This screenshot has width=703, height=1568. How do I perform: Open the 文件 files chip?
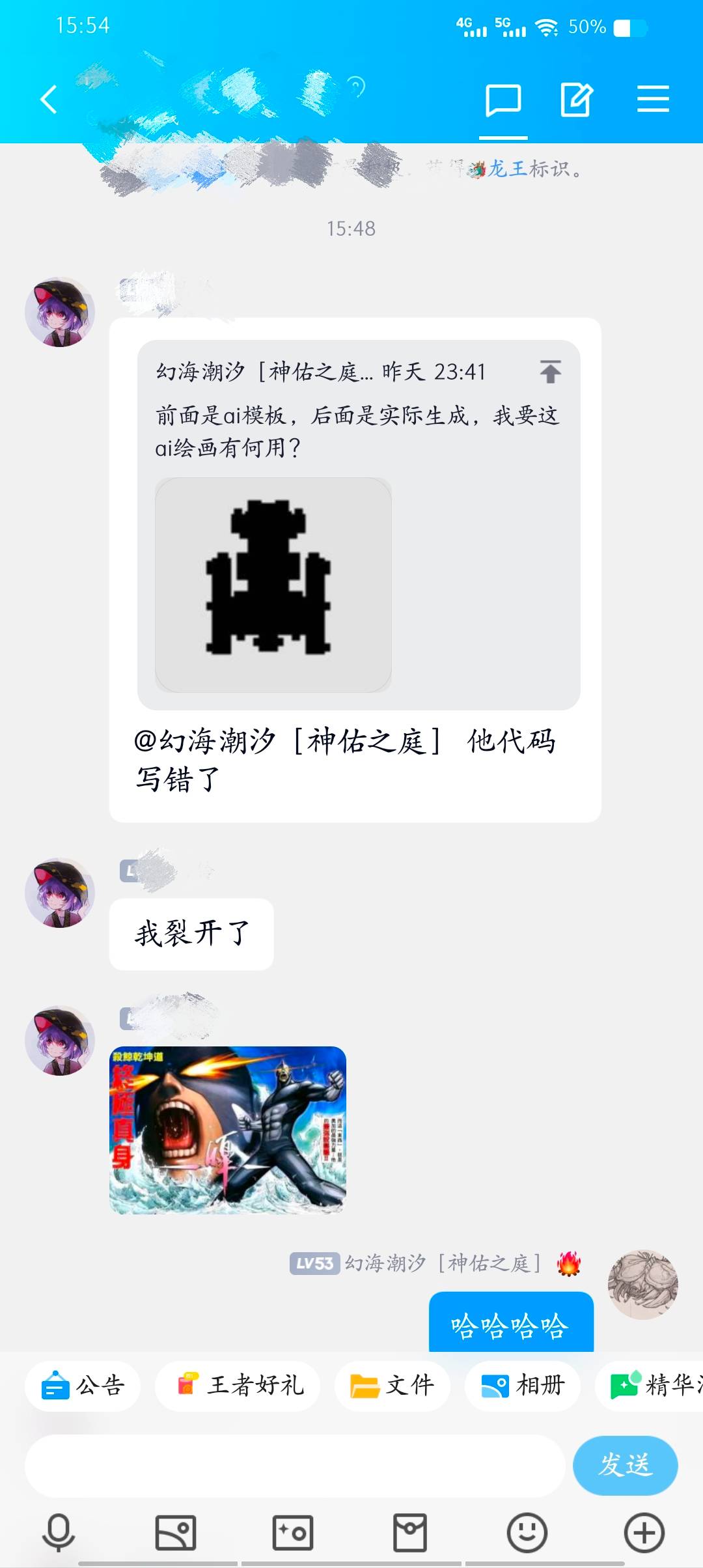click(392, 1385)
